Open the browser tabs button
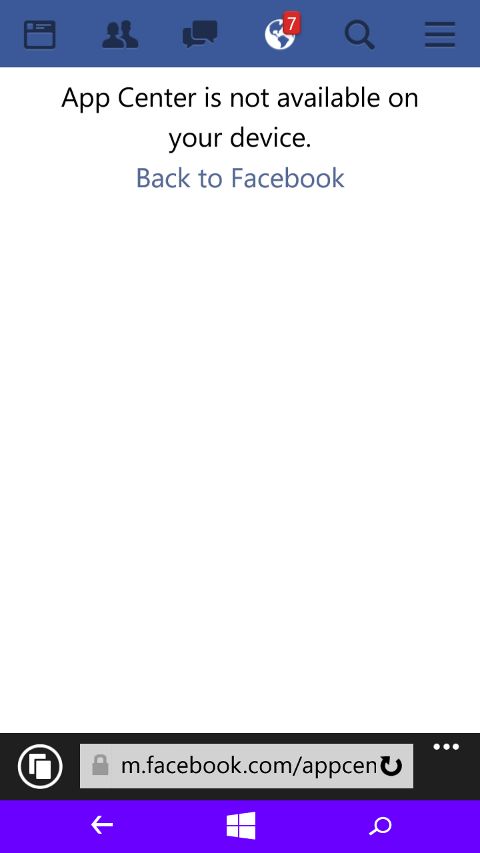Image resolution: width=480 pixels, height=853 pixels. tap(40, 766)
